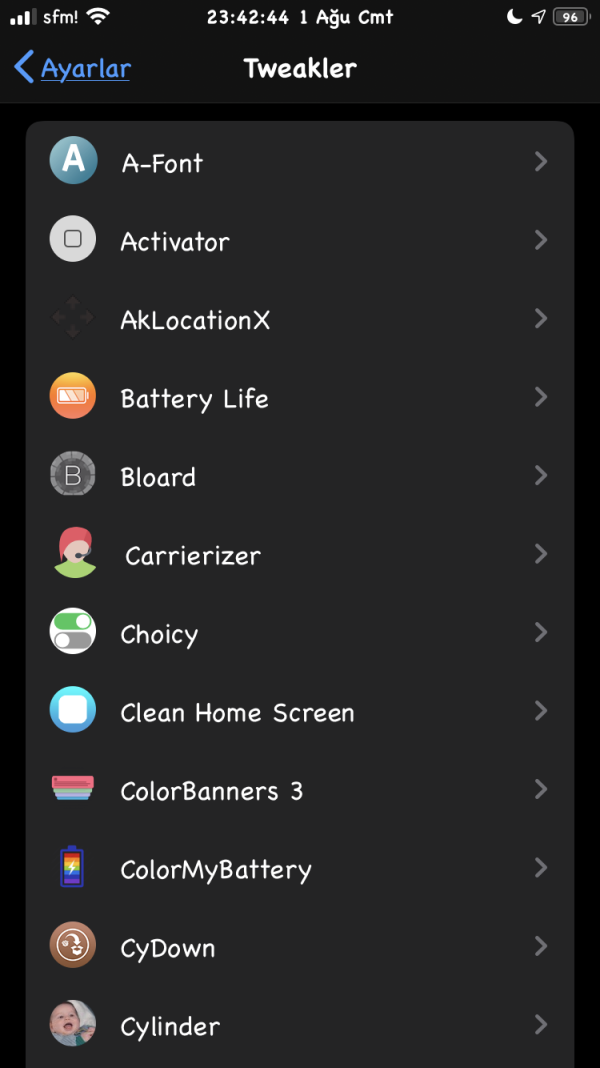Open Clean Home Screen settings
The width and height of the screenshot is (600, 1068).
tap(300, 712)
